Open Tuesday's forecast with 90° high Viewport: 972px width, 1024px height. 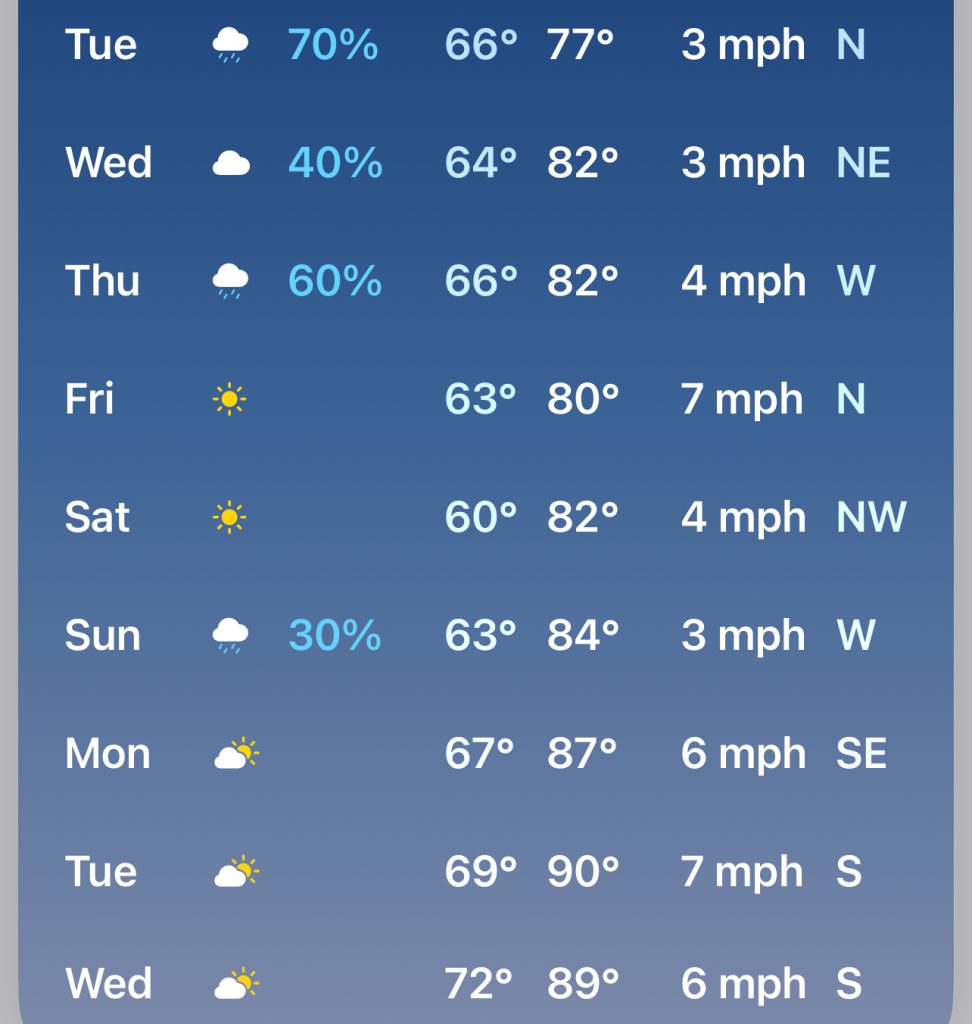(x=485, y=871)
